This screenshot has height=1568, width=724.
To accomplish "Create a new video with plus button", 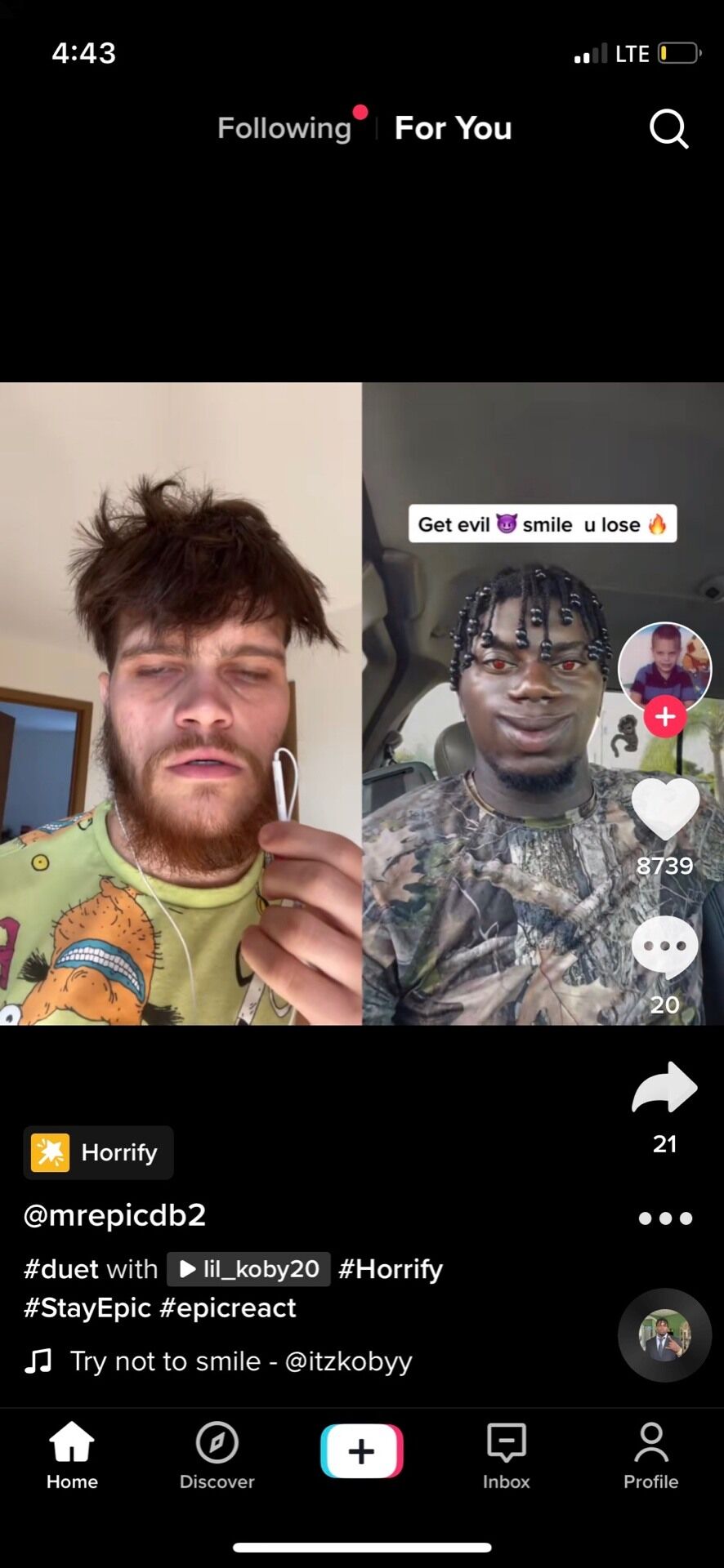I will click(361, 1451).
